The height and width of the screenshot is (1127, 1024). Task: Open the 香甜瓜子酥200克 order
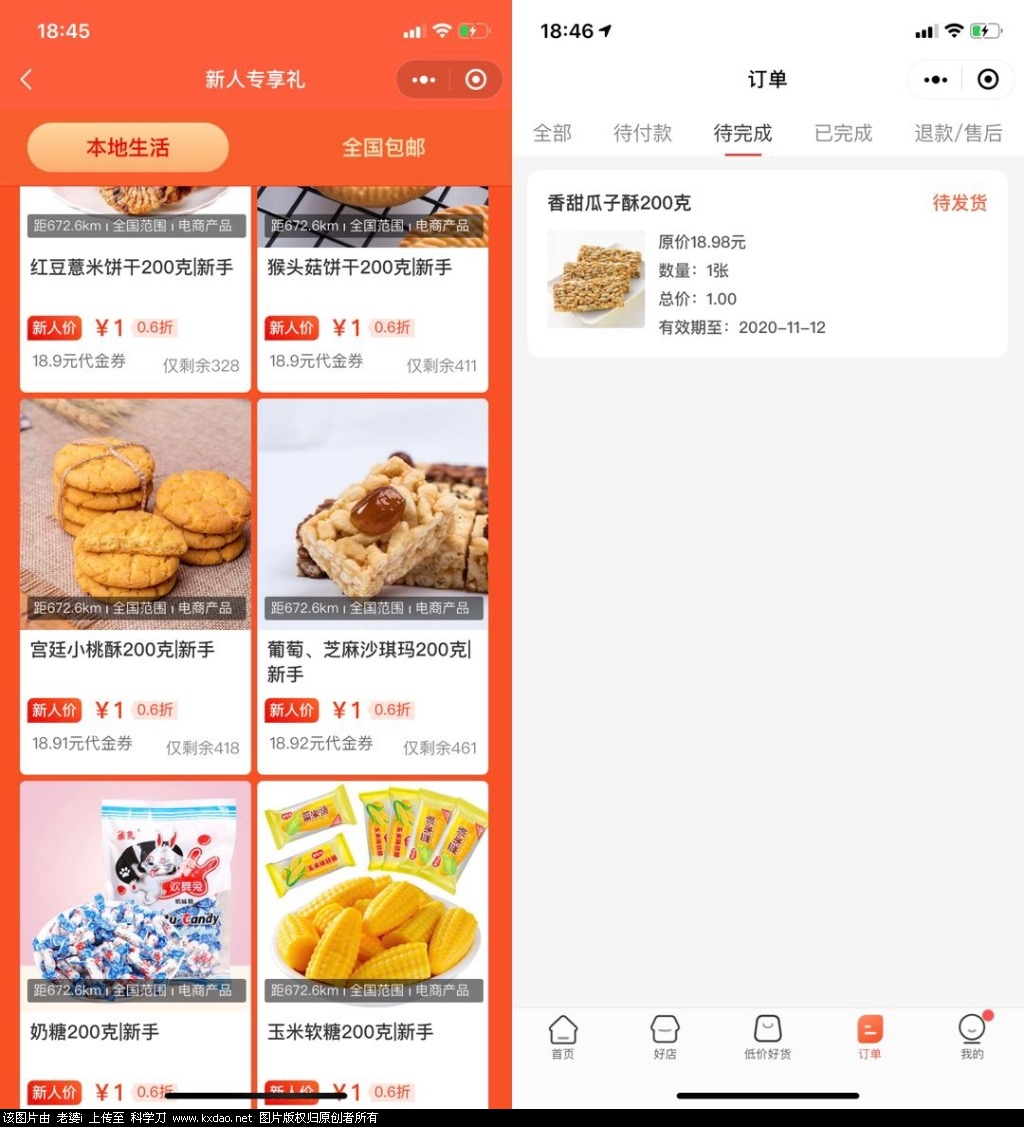(767, 265)
